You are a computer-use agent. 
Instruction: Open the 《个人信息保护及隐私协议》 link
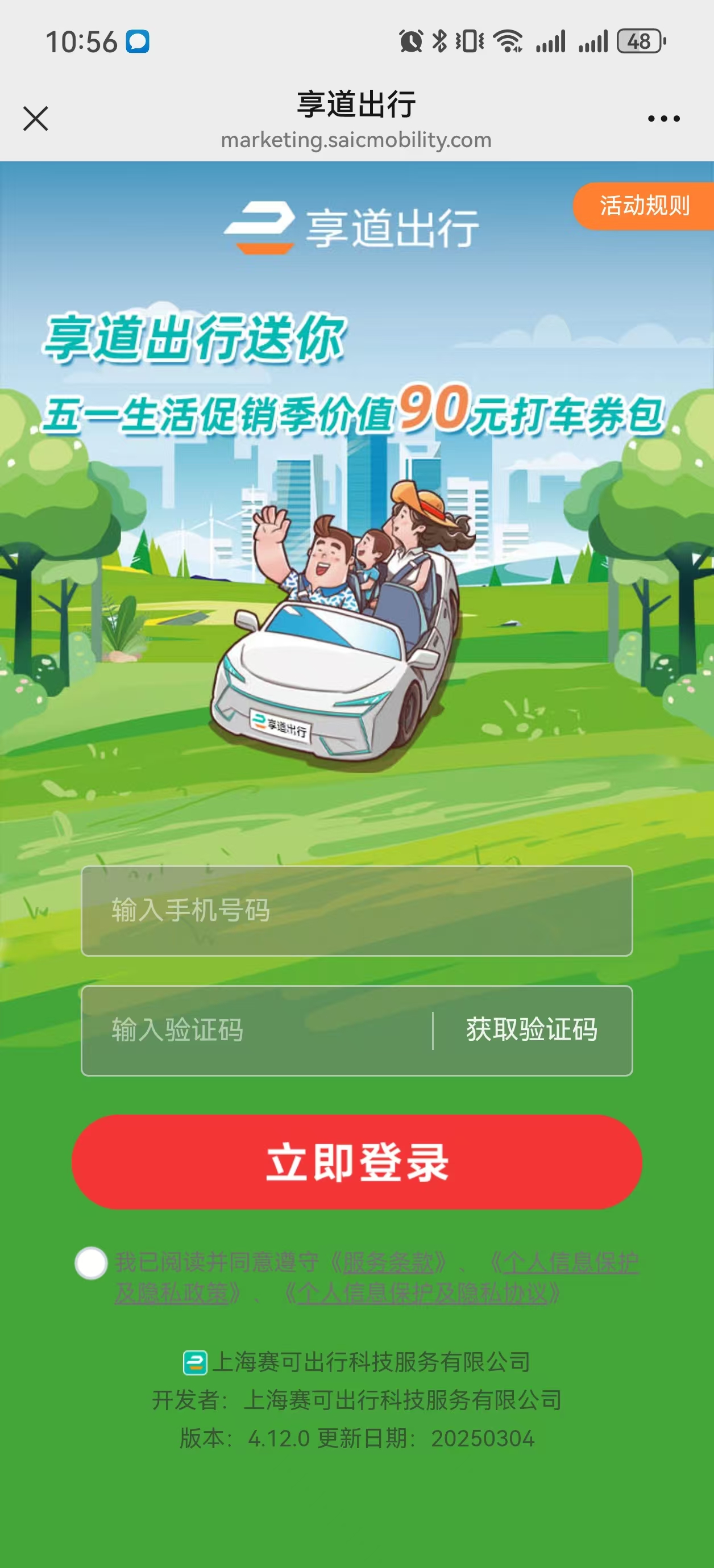(x=422, y=1293)
